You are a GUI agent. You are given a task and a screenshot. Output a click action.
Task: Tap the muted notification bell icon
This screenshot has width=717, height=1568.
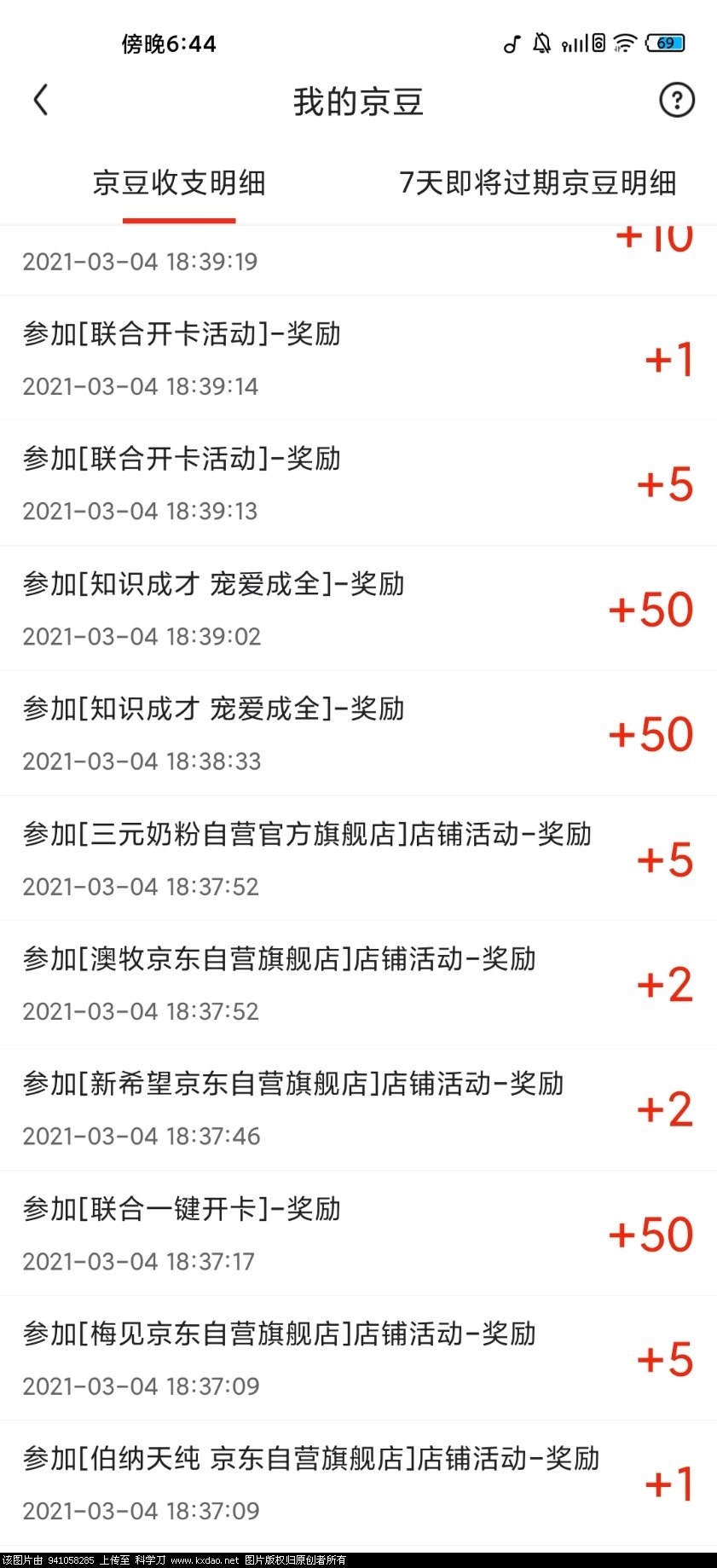click(541, 43)
